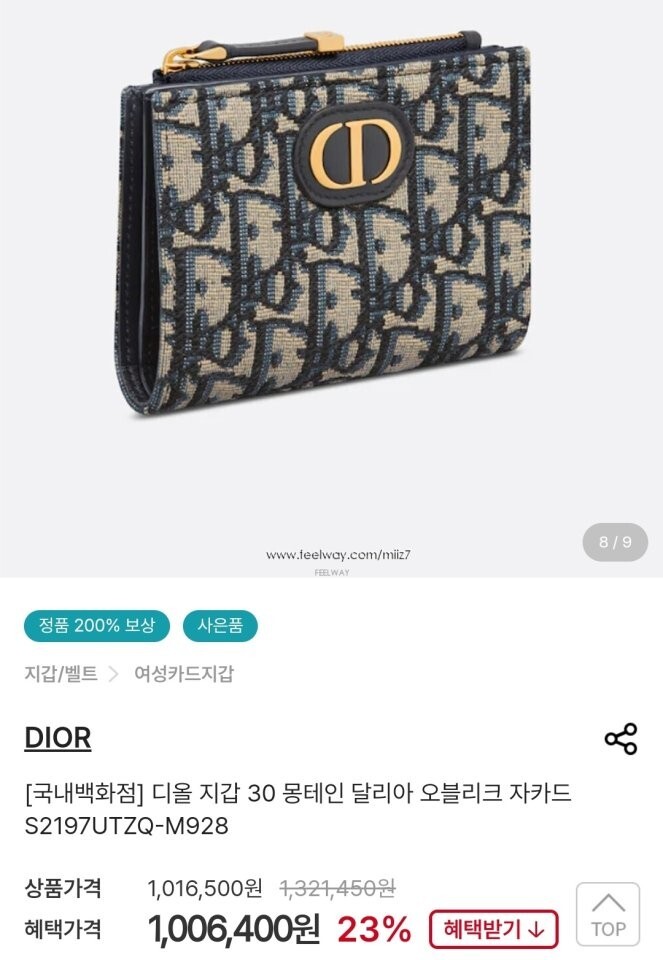Tap the 사은품 gift badge

[x=220, y=626]
